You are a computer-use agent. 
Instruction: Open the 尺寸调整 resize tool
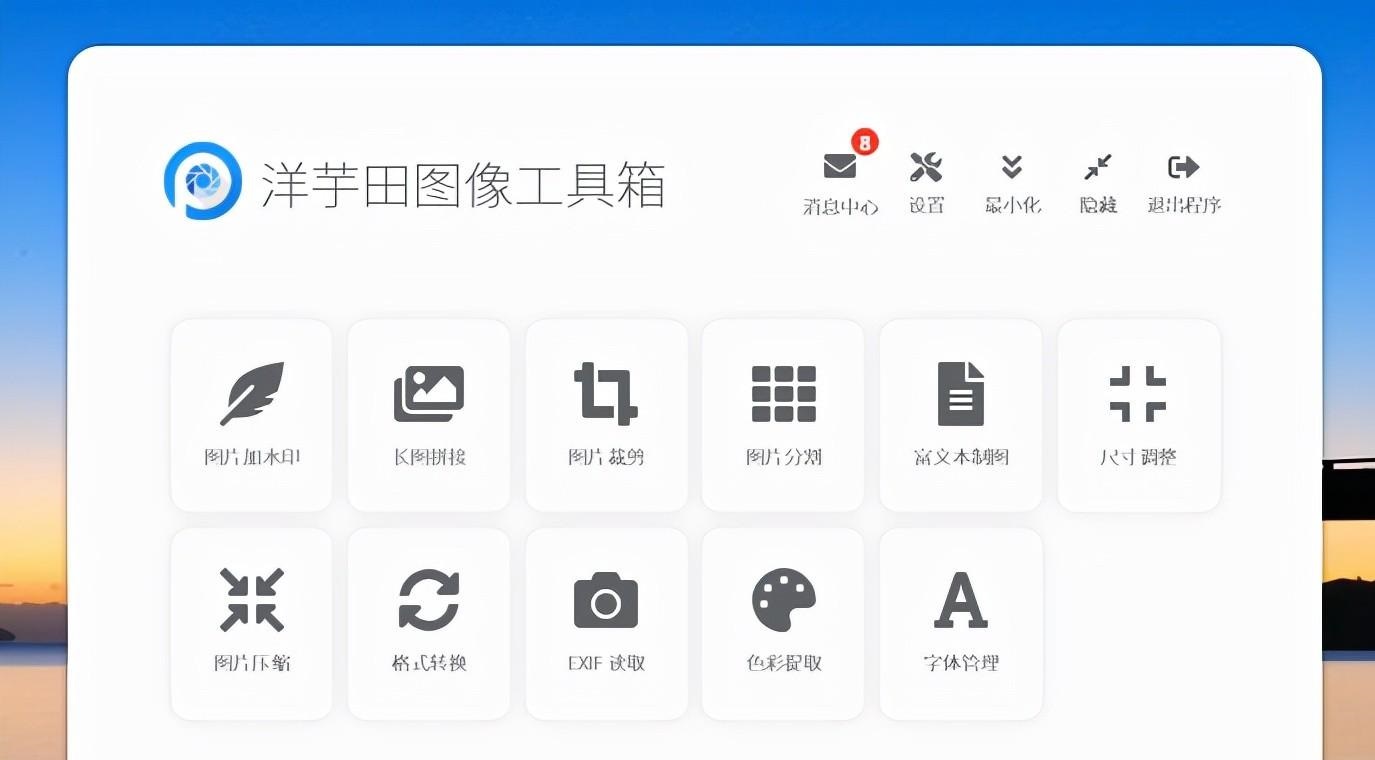pos(1138,415)
